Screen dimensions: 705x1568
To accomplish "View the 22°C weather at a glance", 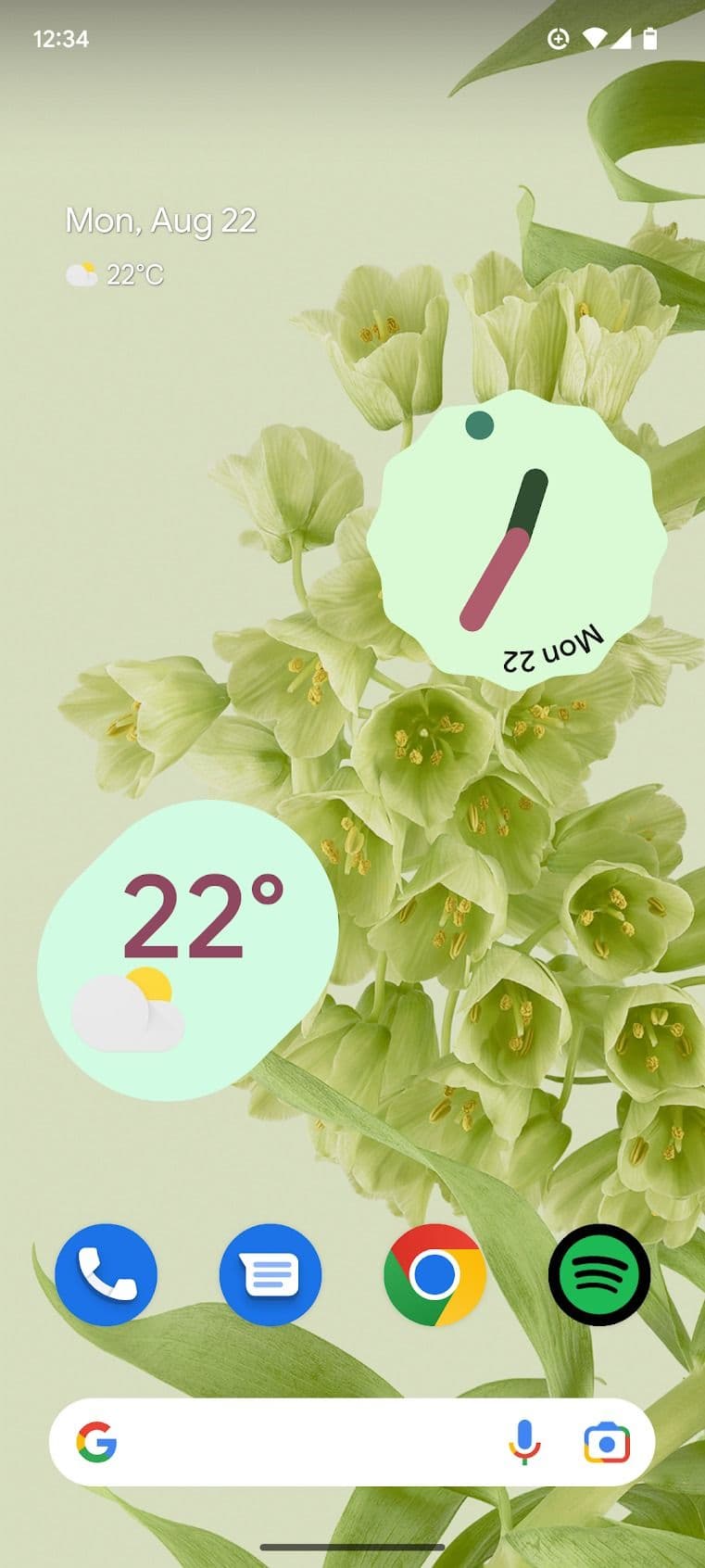I will coord(116,274).
